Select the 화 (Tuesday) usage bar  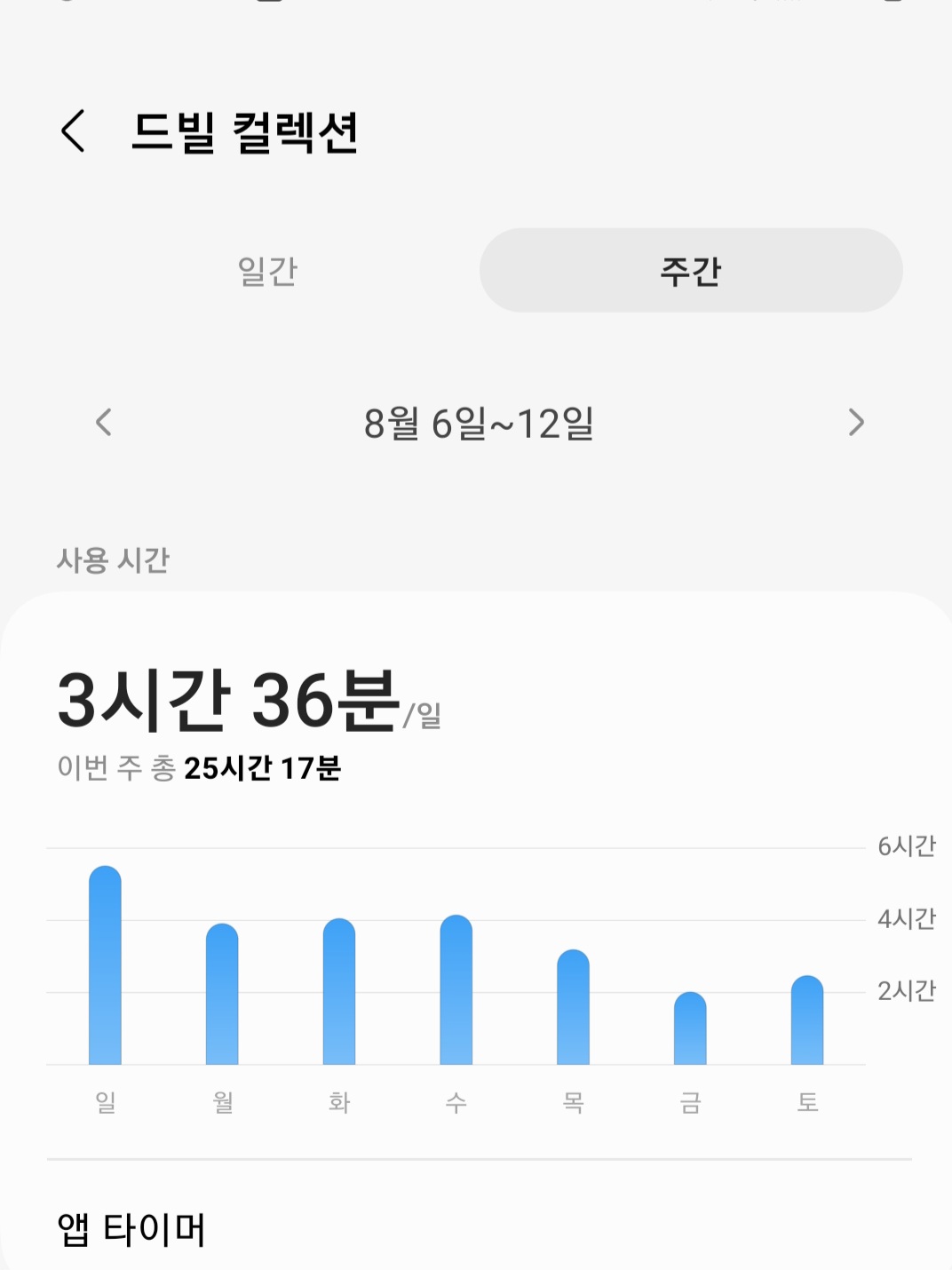pos(339,992)
